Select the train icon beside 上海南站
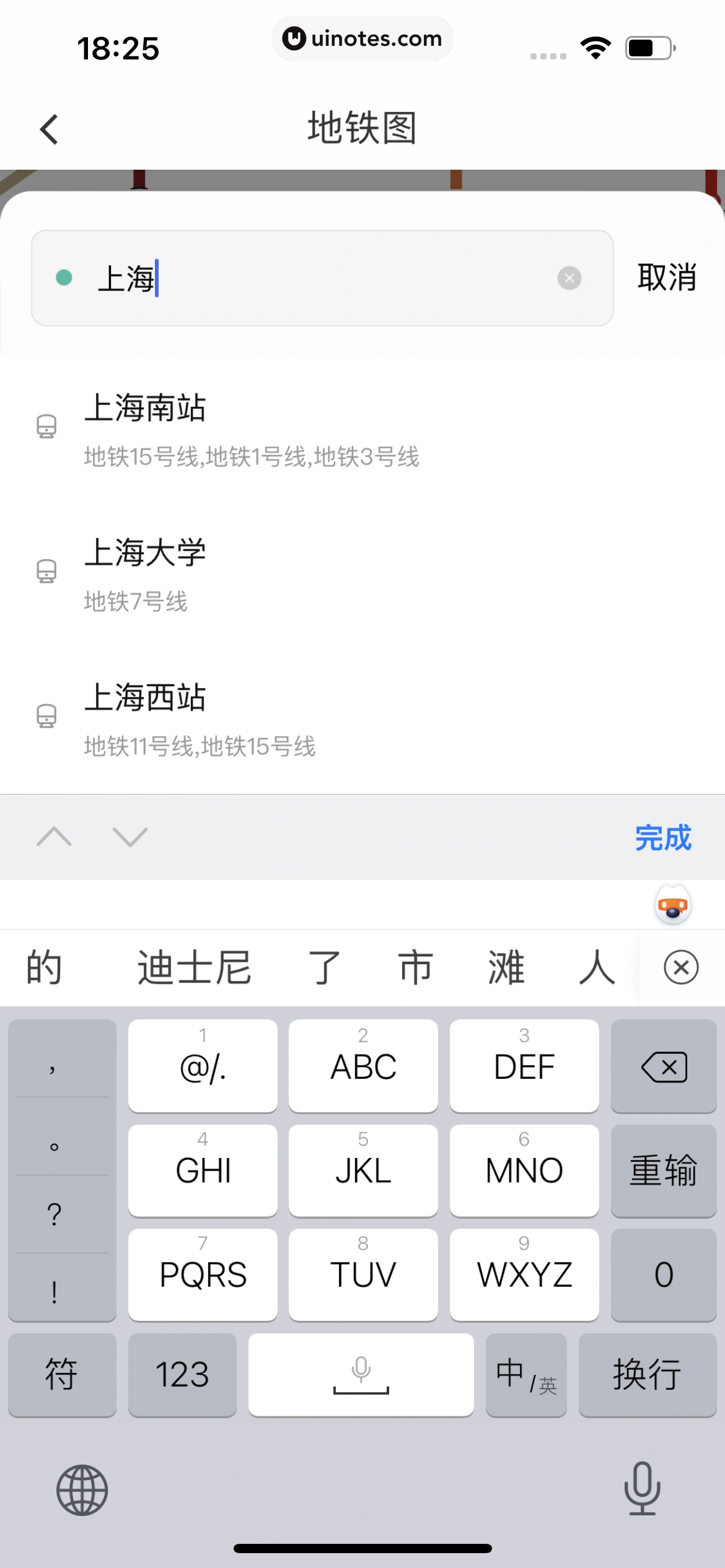 (46, 425)
